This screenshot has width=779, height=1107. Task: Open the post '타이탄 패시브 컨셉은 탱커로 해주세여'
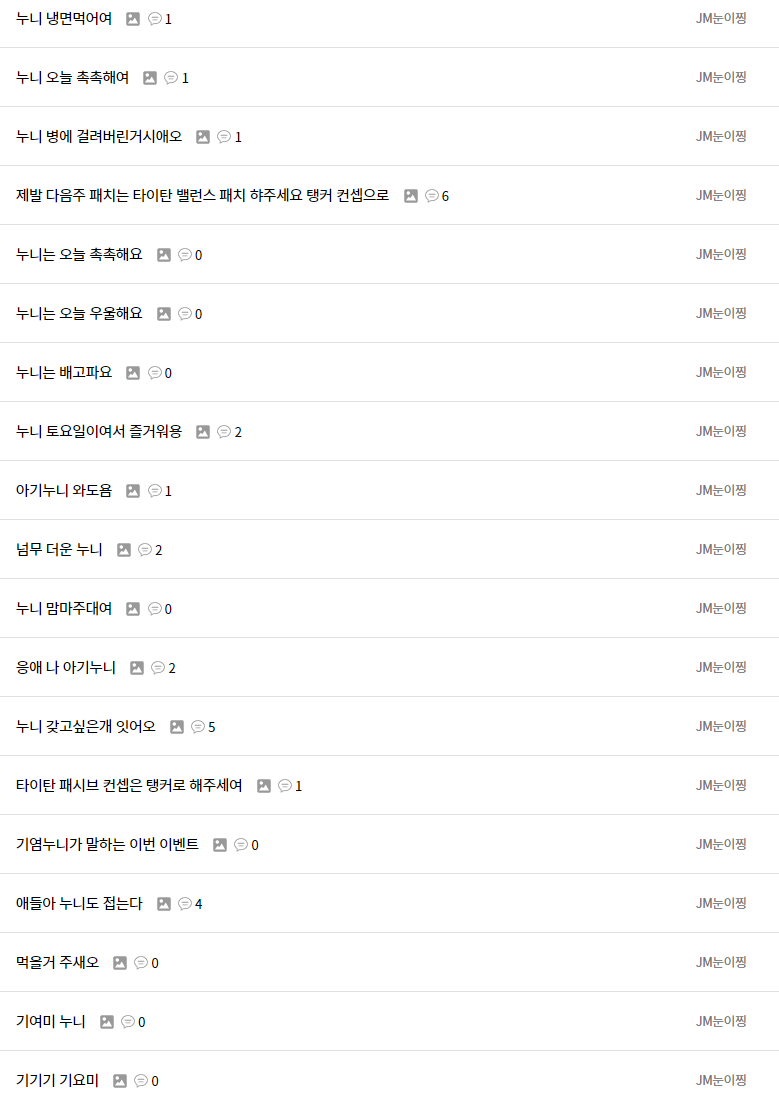(x=129, y=785)
